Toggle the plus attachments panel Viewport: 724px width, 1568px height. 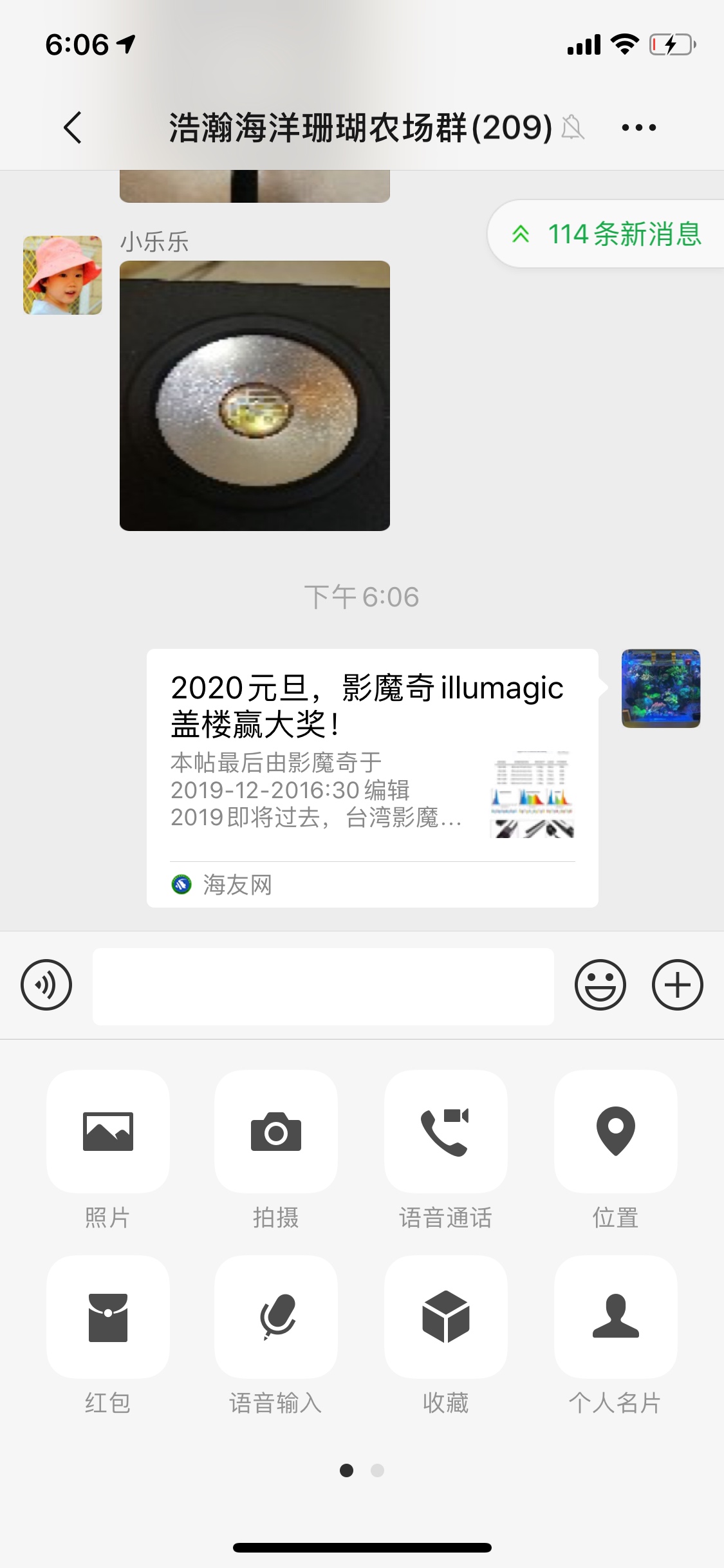677,985
